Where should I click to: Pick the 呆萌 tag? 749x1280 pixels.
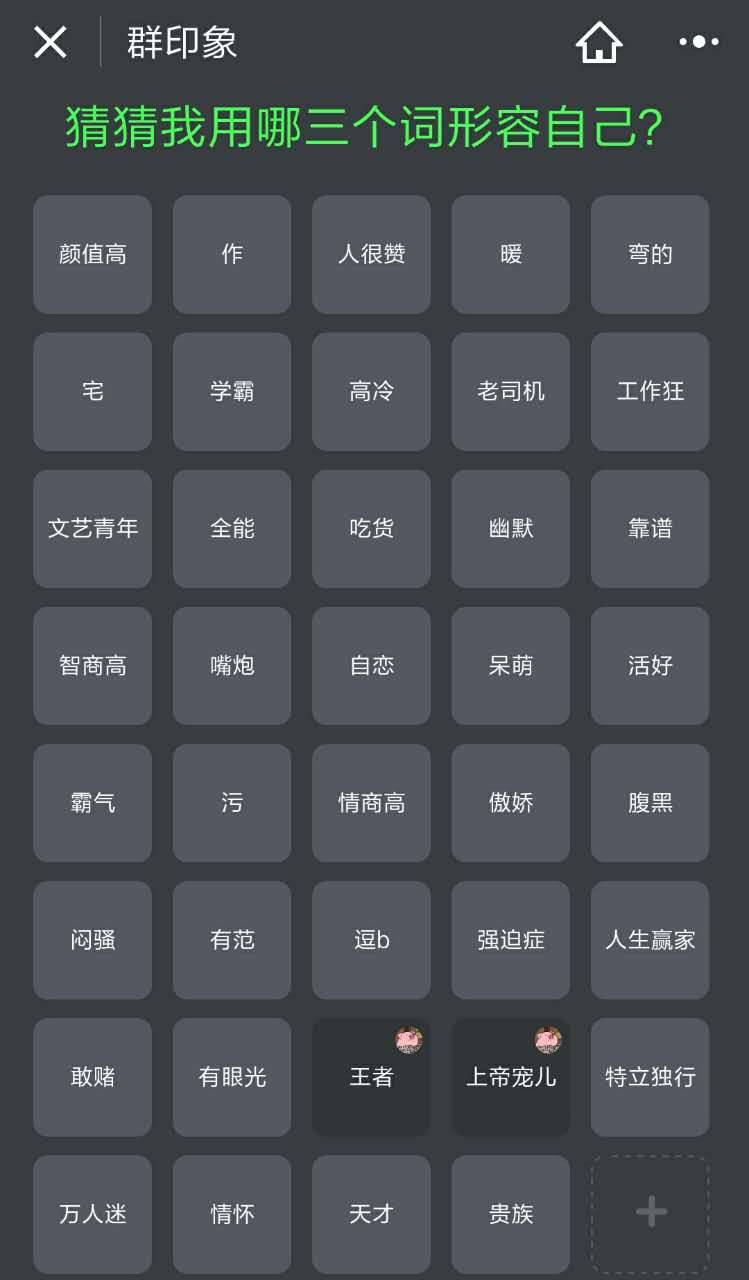click(511, 665)
